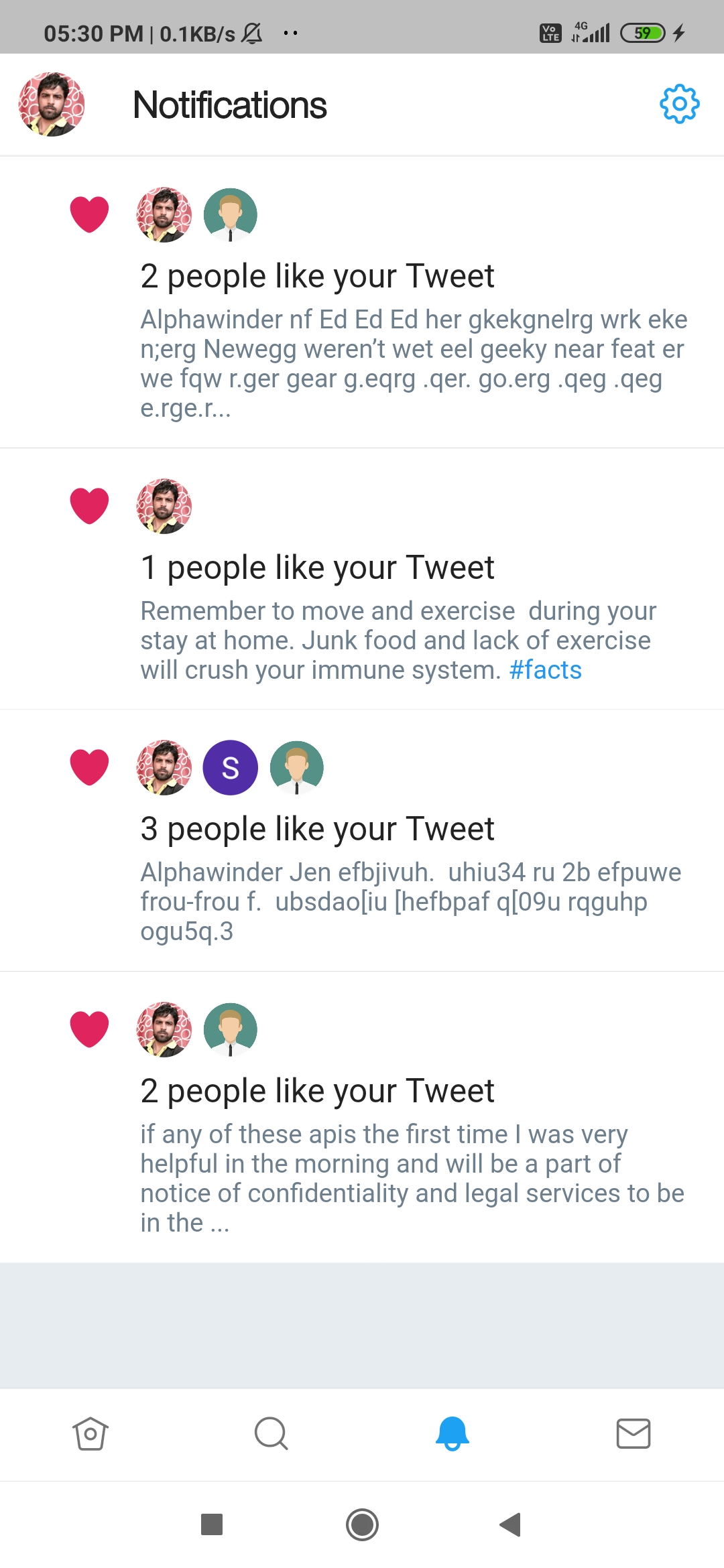Open the Alphawinder nf Ed like notification
Image resolution: width=724 pixels, height=1568 pixels.
362,303
